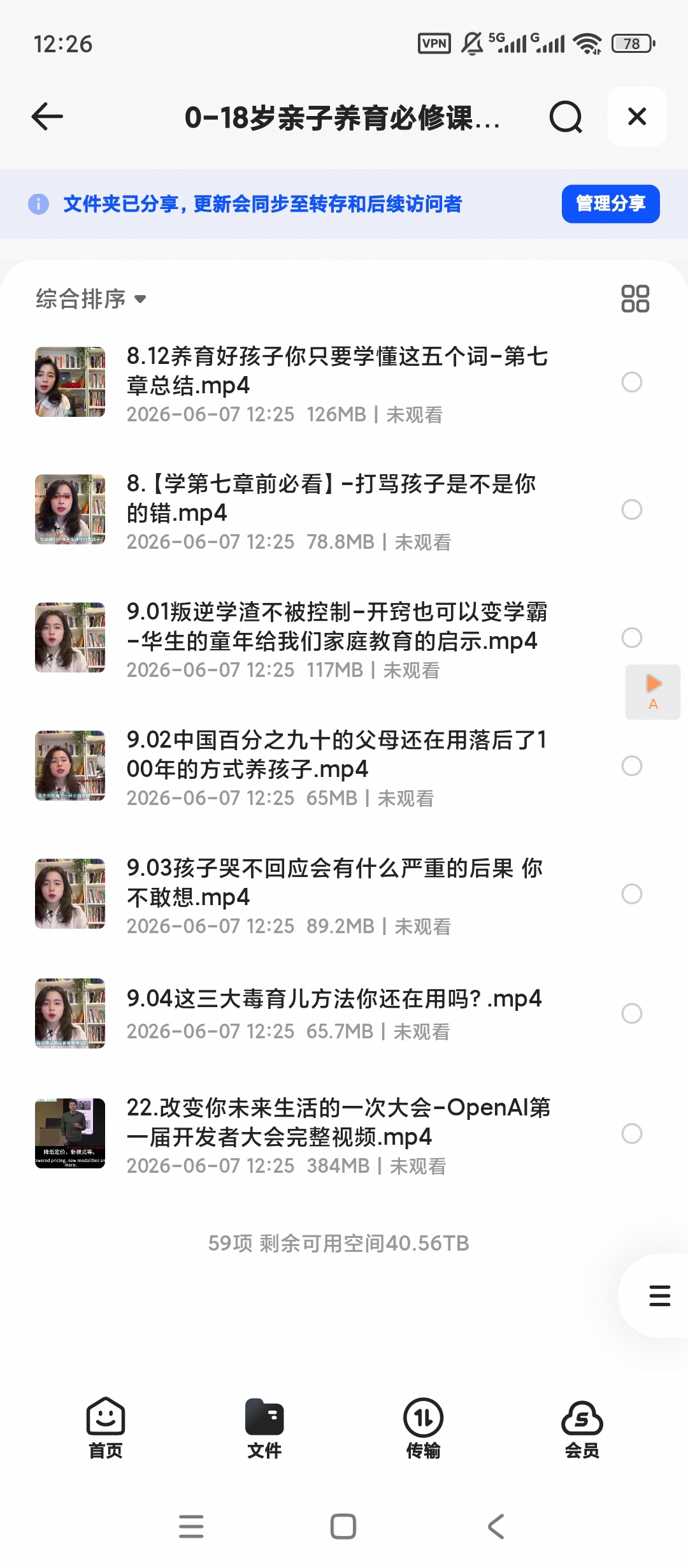688x1568 pixels.
Task: Select the circle for 9.02中国百分之九十的父母 video
Action: [632, 766]
